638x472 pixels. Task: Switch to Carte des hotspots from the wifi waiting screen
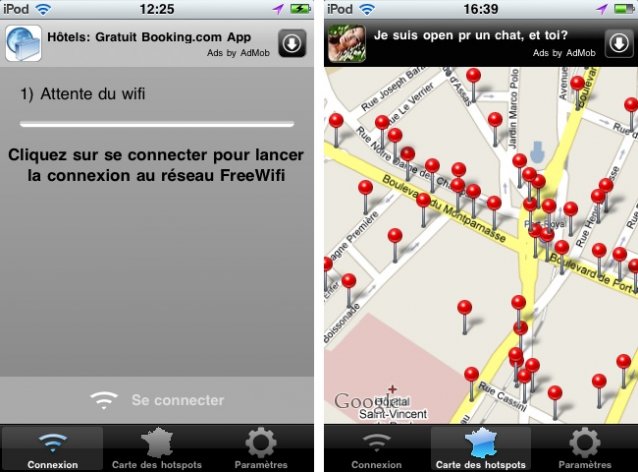pos(157,448)
